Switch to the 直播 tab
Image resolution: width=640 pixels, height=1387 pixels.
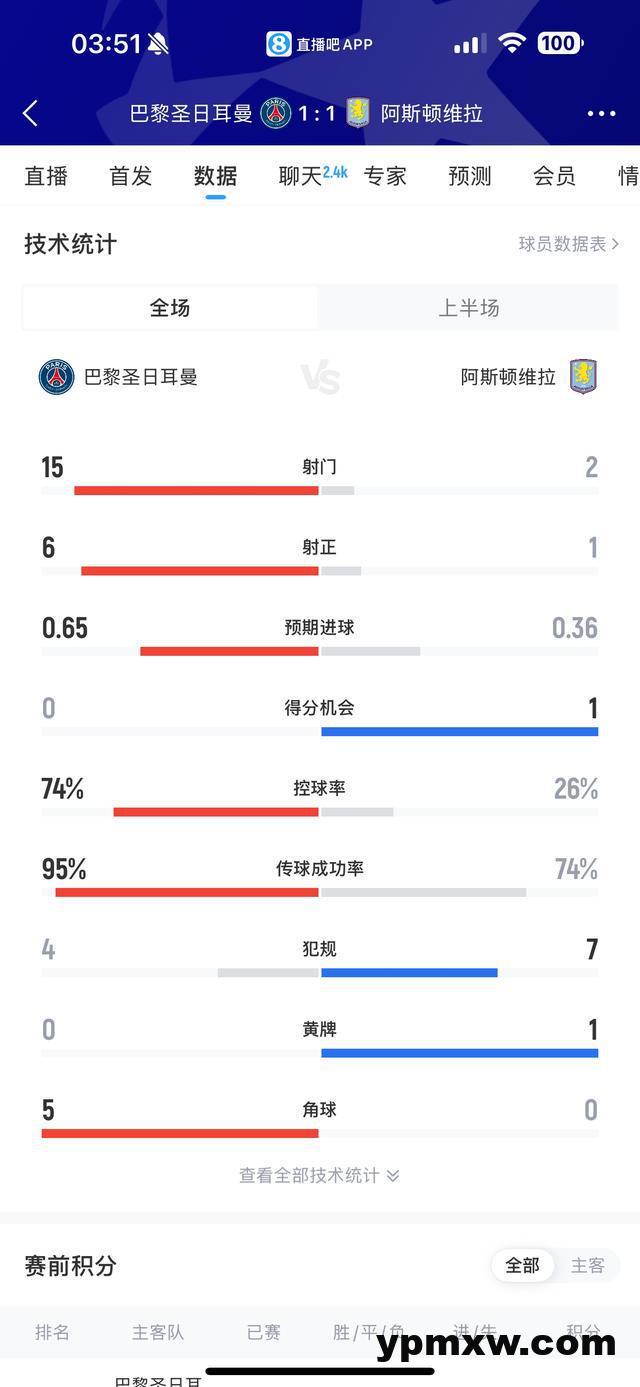[x=46, y=176]
